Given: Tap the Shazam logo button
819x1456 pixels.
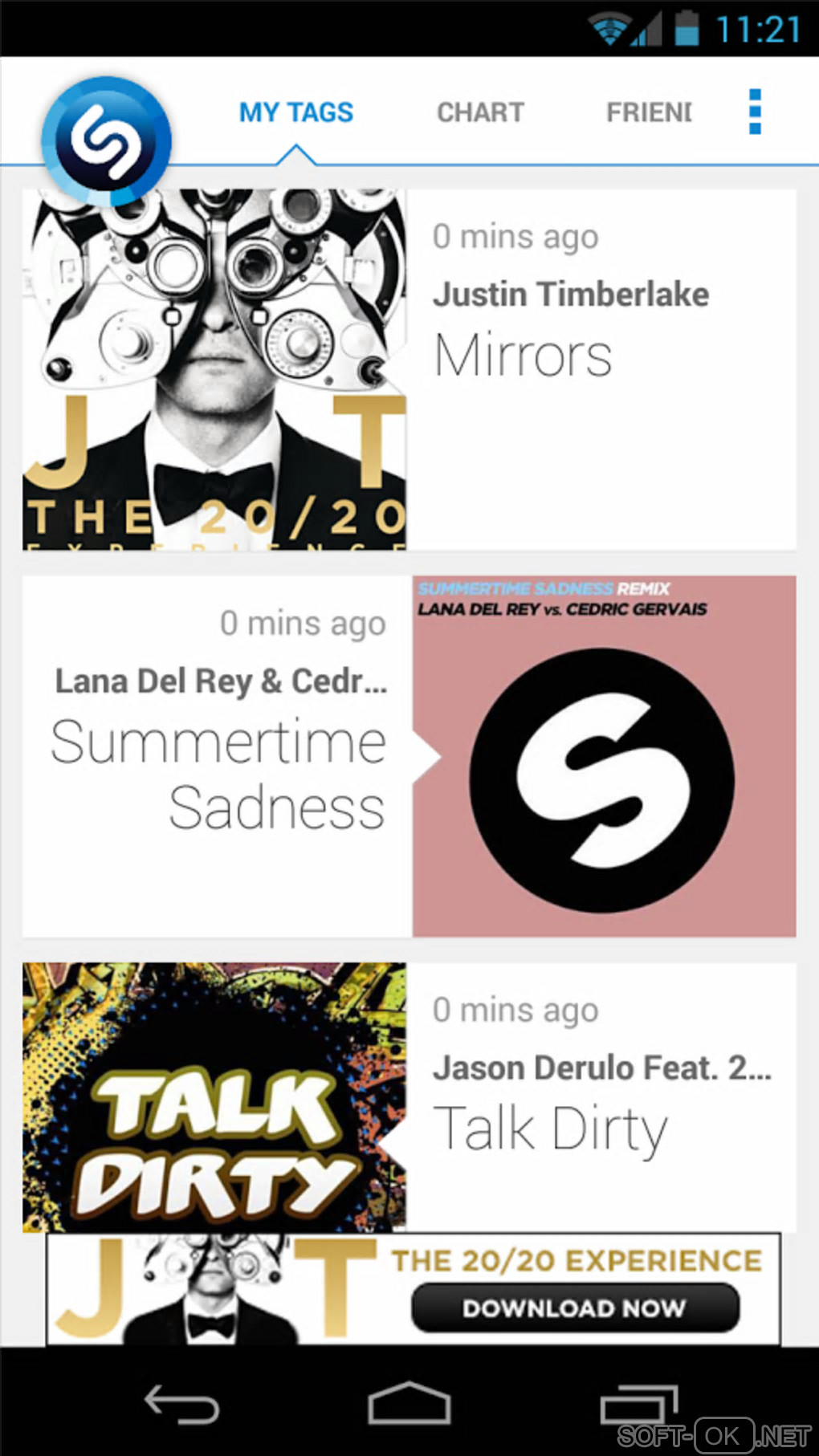Looking at the screenshot, I should tap(106, 140).
